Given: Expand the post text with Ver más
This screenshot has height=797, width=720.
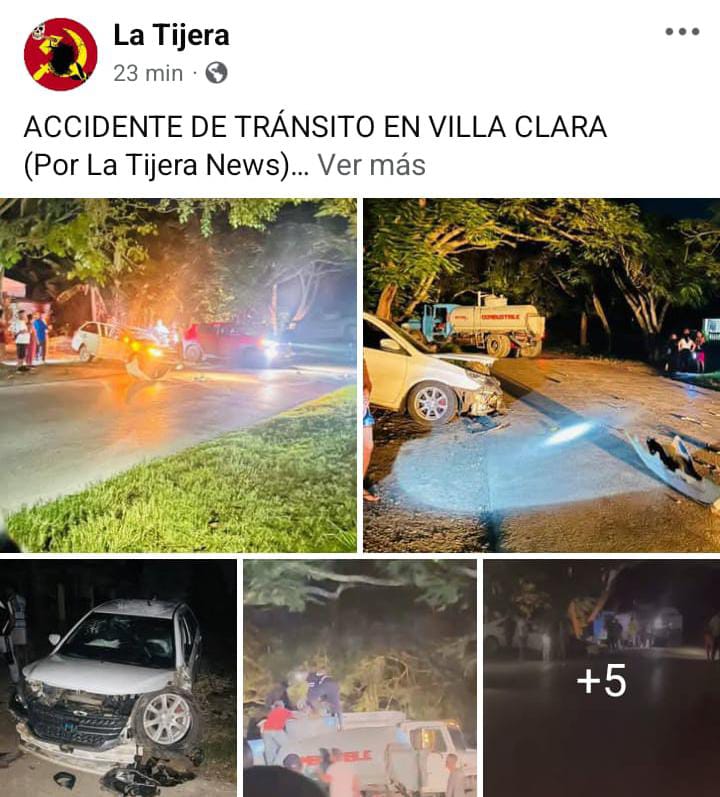Looking at the screenshot, I should coord(371,165).
